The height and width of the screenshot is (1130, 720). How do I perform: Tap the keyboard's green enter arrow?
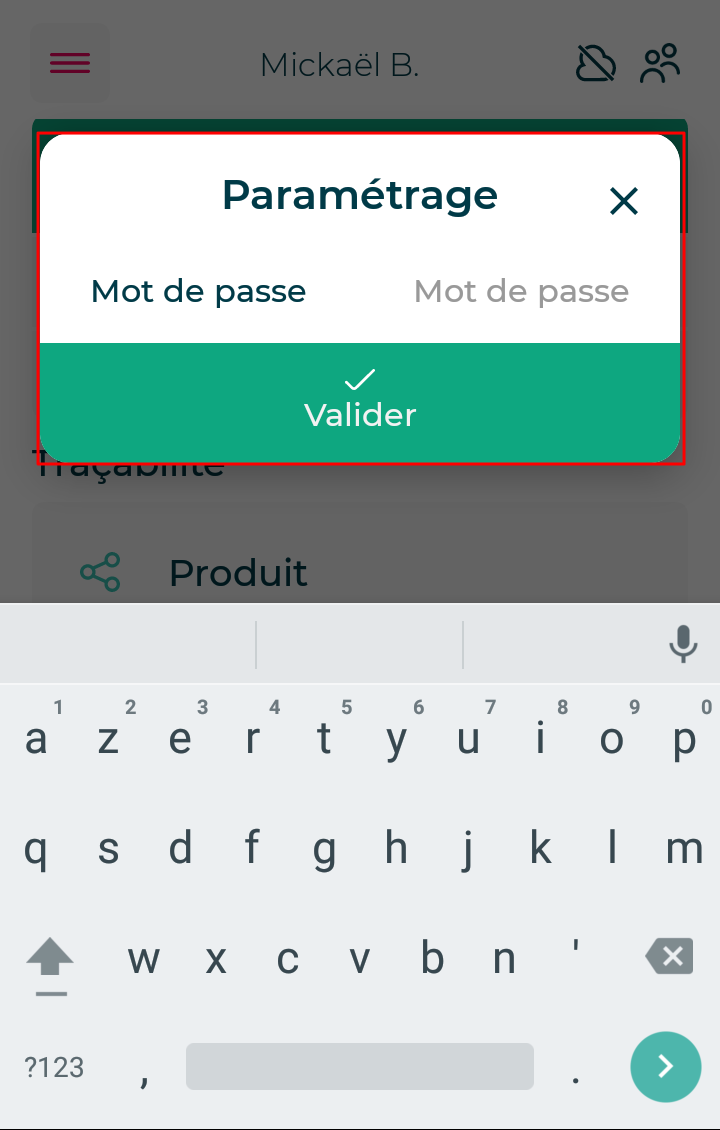click(x=665, y=1066)
